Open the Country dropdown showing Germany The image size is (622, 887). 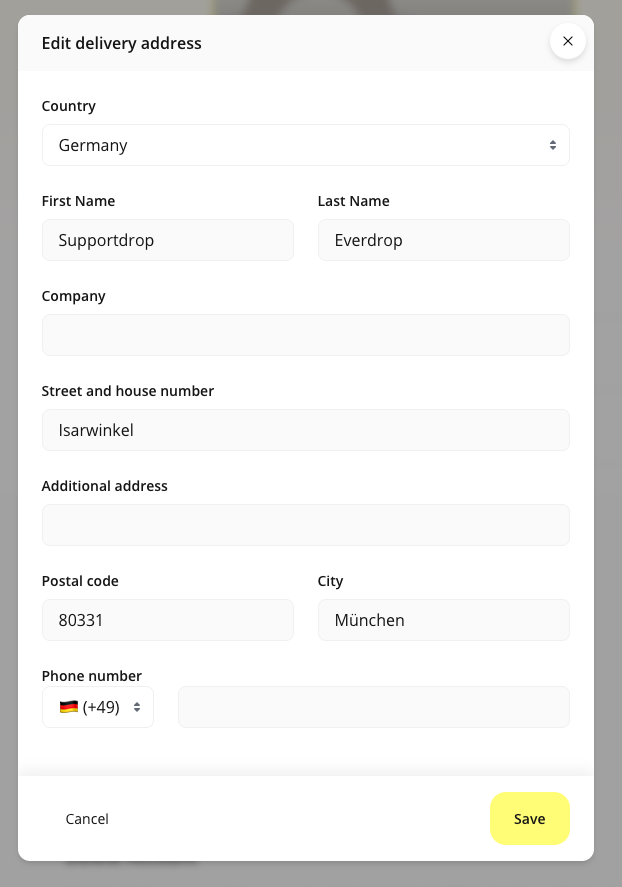(305, 145)
